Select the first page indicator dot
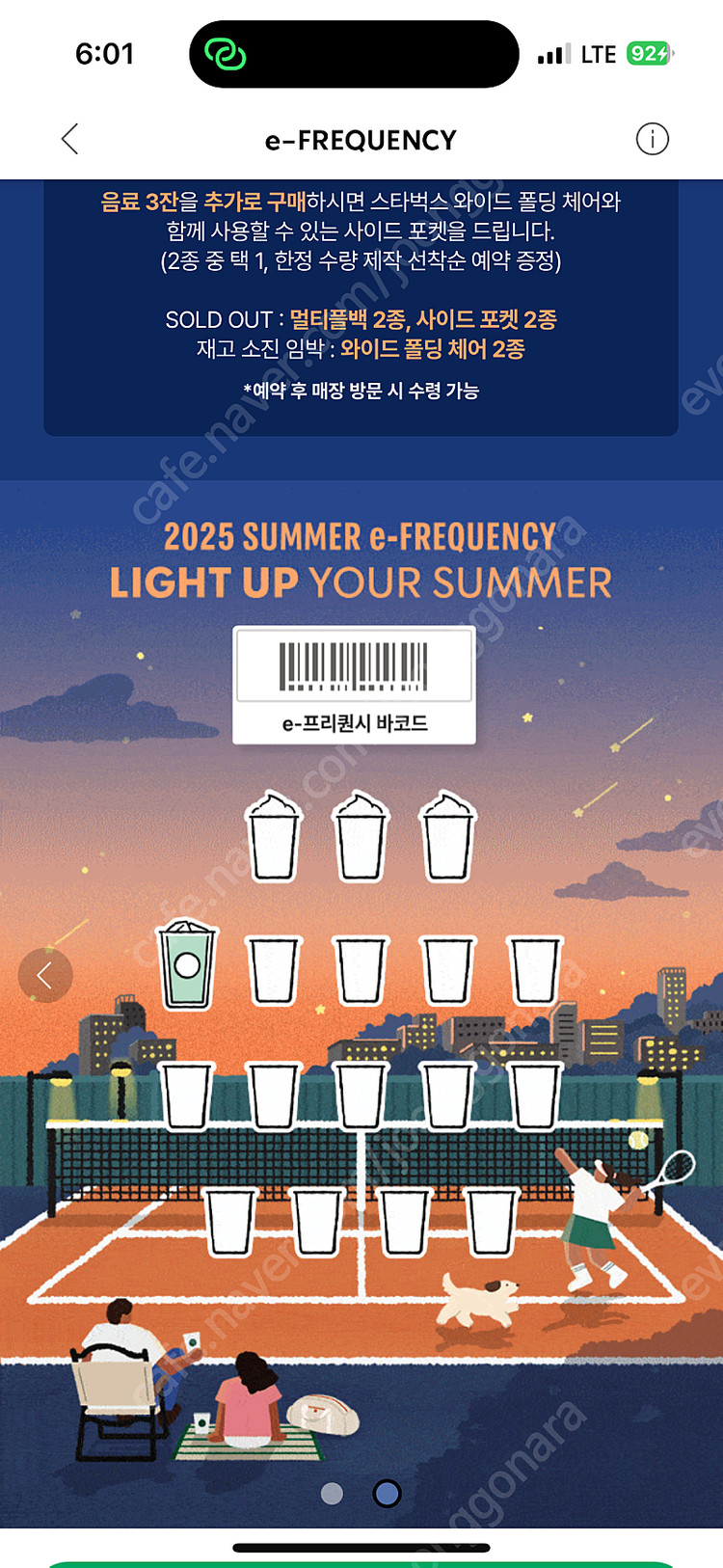The height and width of the screenshot is (1568, 723). pyautogui.click(x=332, y=1493)
